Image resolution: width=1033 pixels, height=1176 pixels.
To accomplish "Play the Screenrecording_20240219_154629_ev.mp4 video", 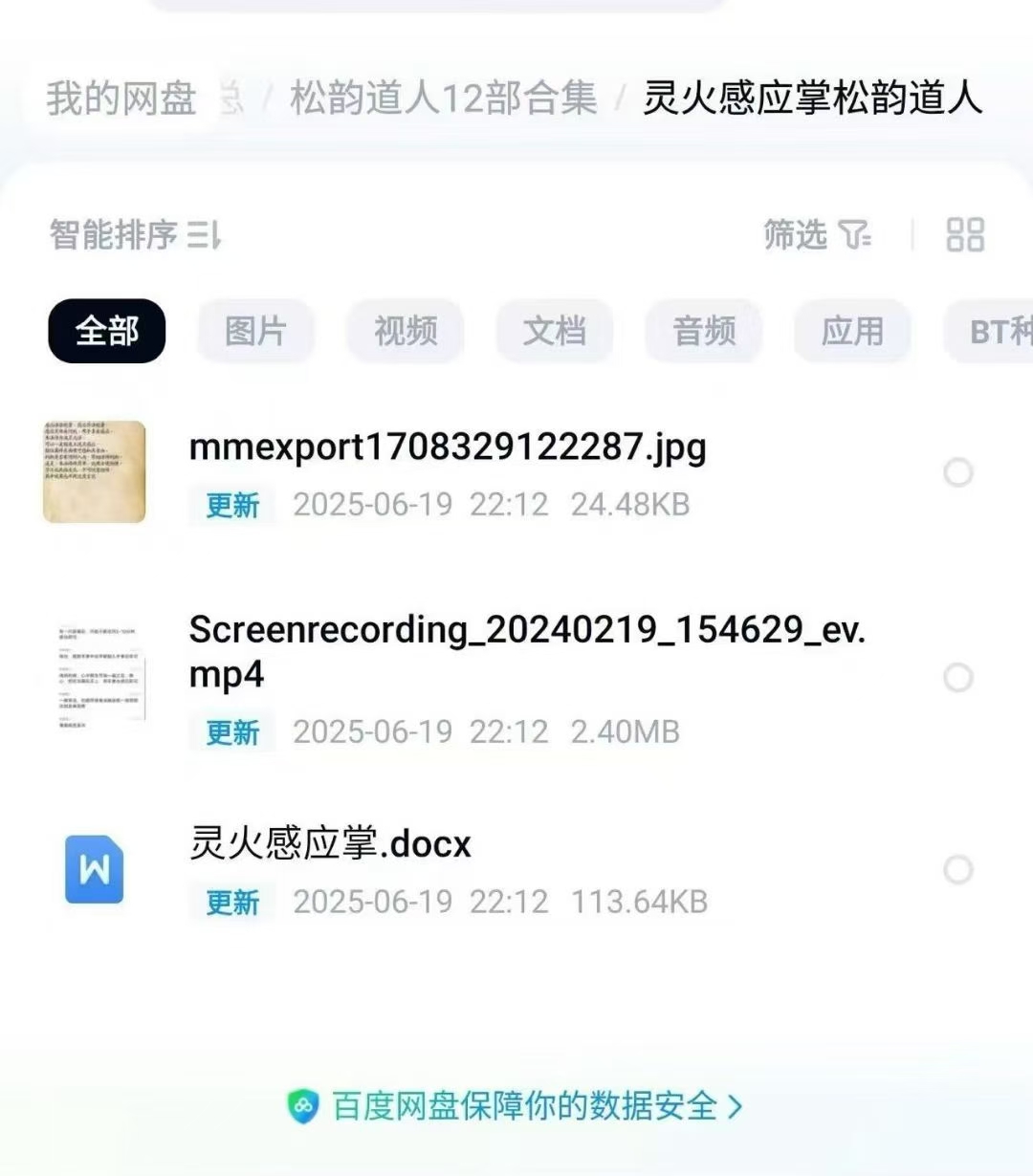I will click(x=526, y=650).
